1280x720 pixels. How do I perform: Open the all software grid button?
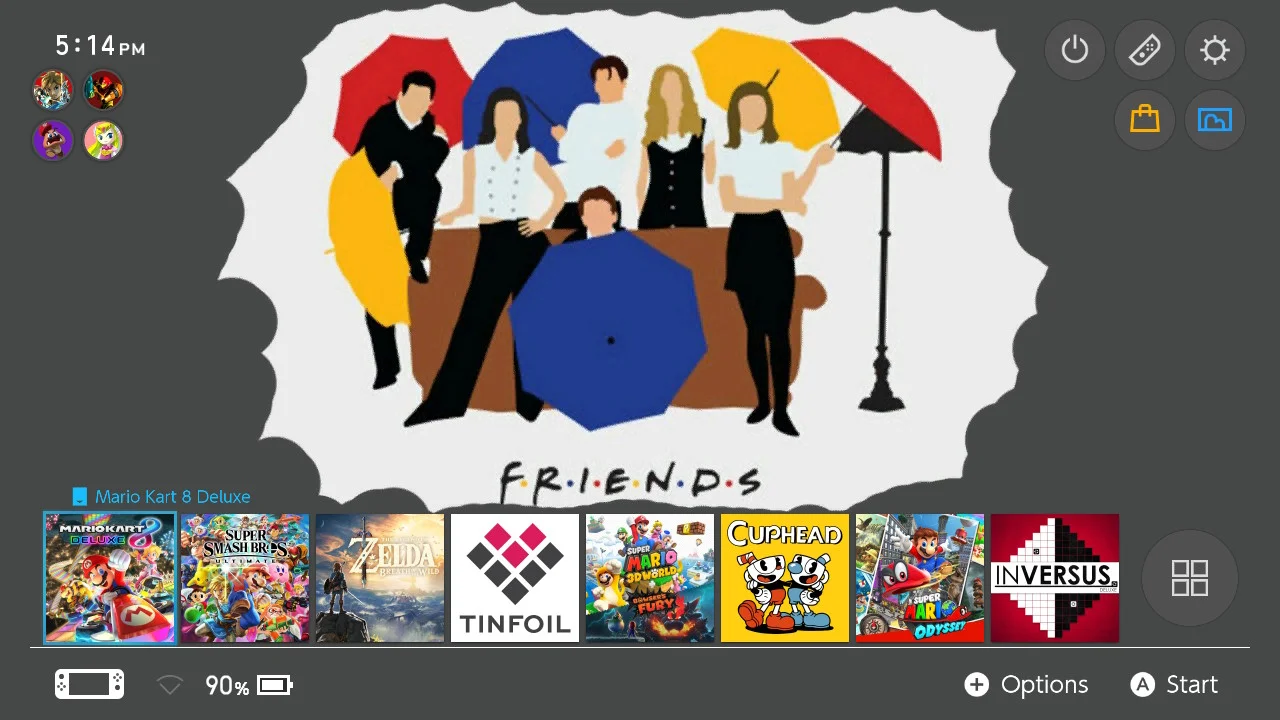[x=1190, y=578]
